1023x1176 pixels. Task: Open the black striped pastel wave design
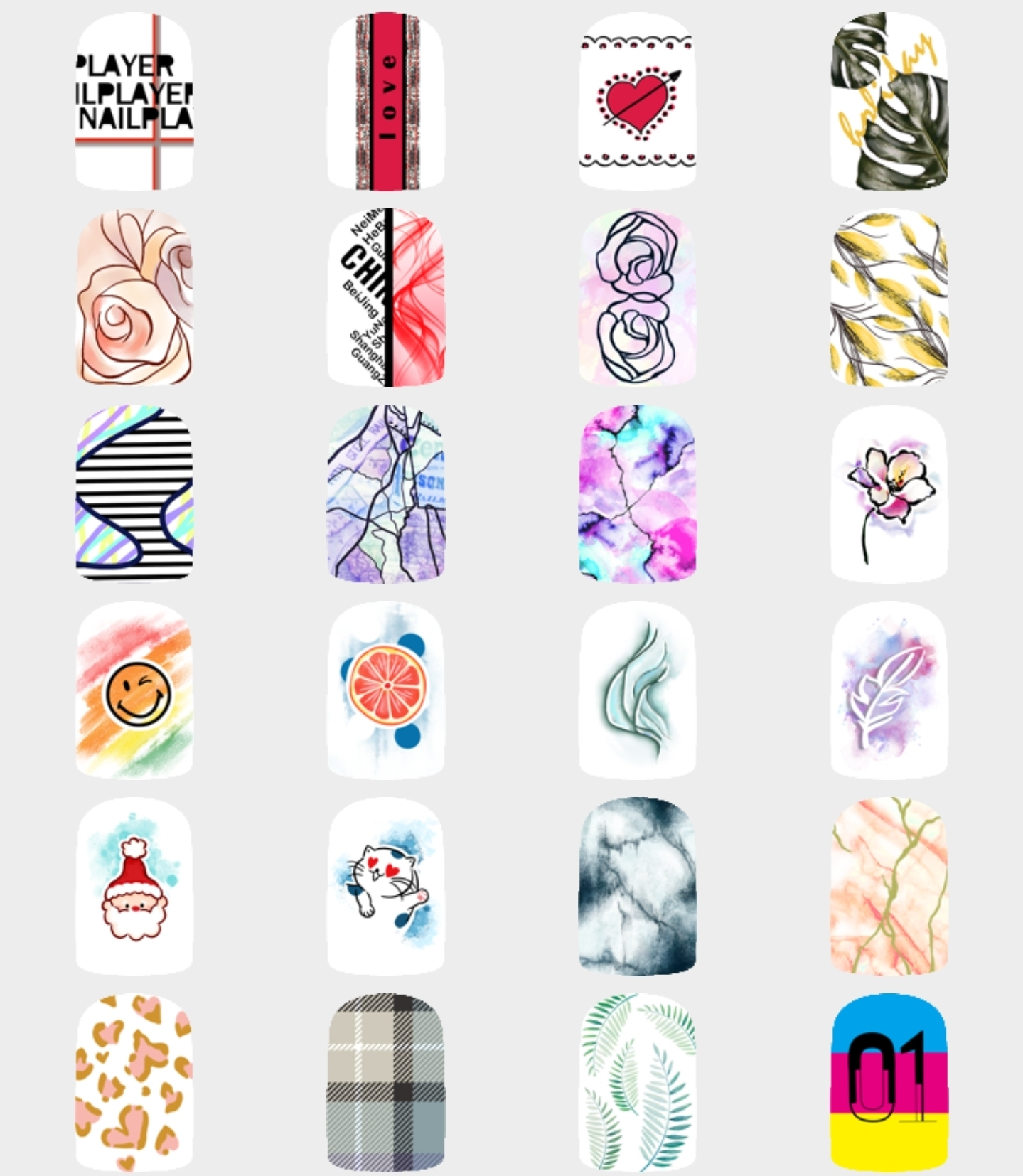pos(134,493)
